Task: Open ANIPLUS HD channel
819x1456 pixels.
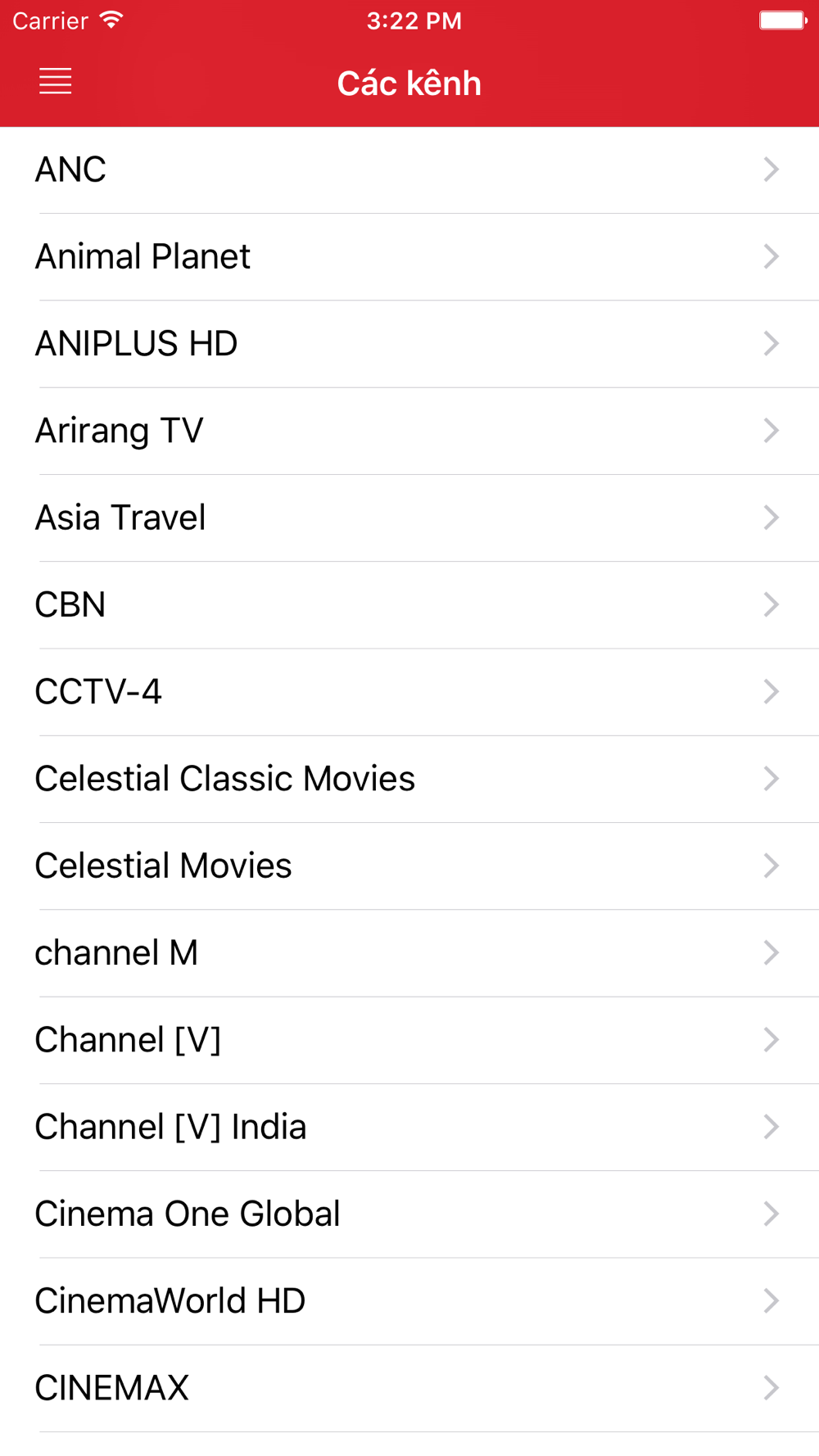Action: [x=409, y=344]
